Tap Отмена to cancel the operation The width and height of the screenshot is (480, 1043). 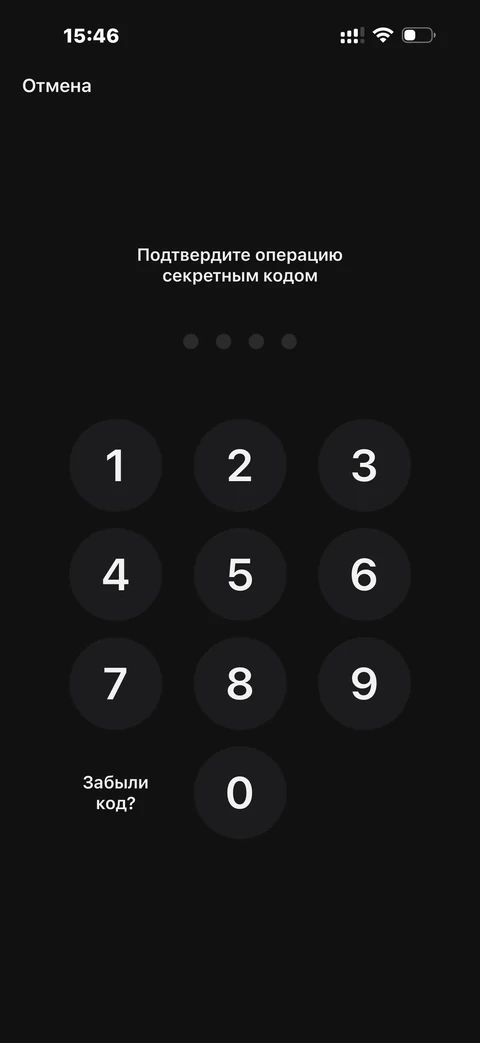pyautogui.click(x=57, y=86)
